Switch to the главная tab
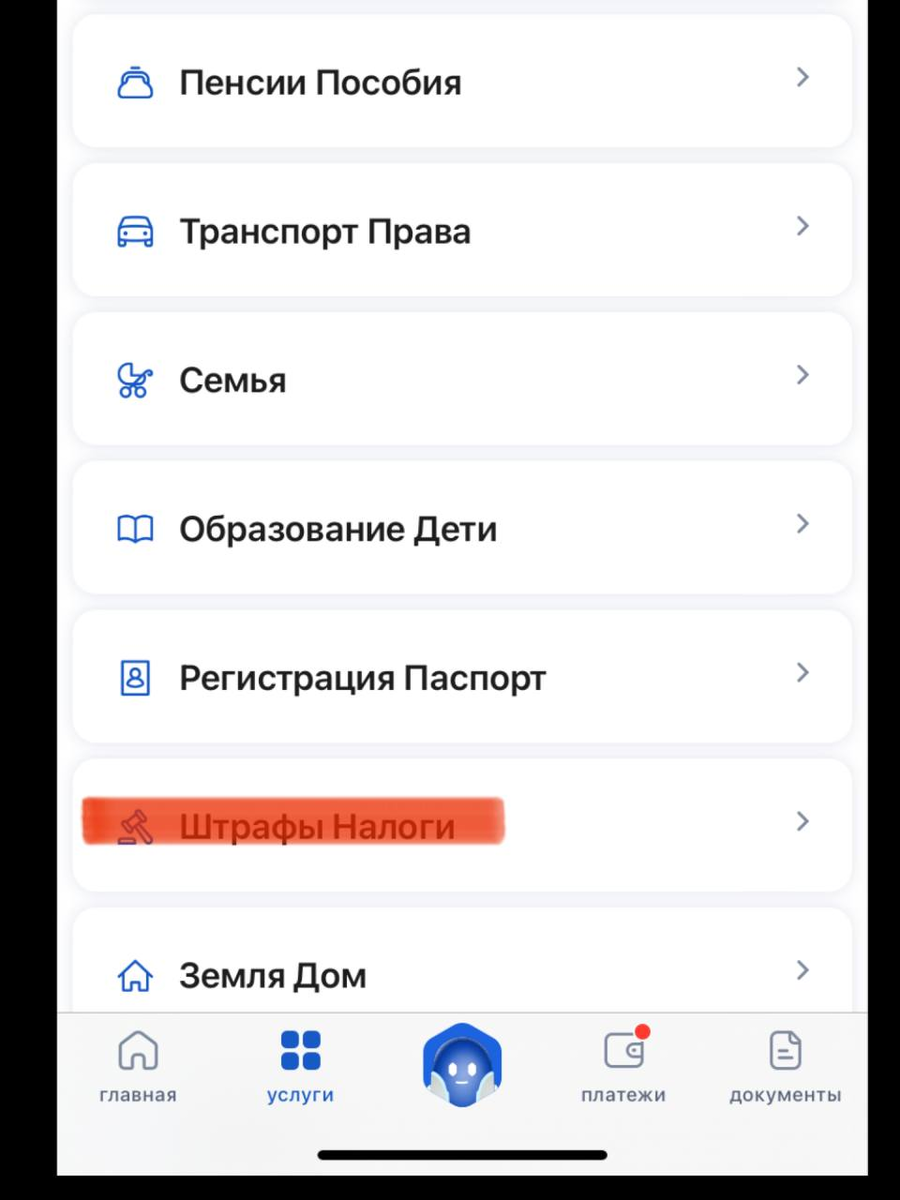Image resolution: width=900 pixels, height=1200 pixels. 138,1067
